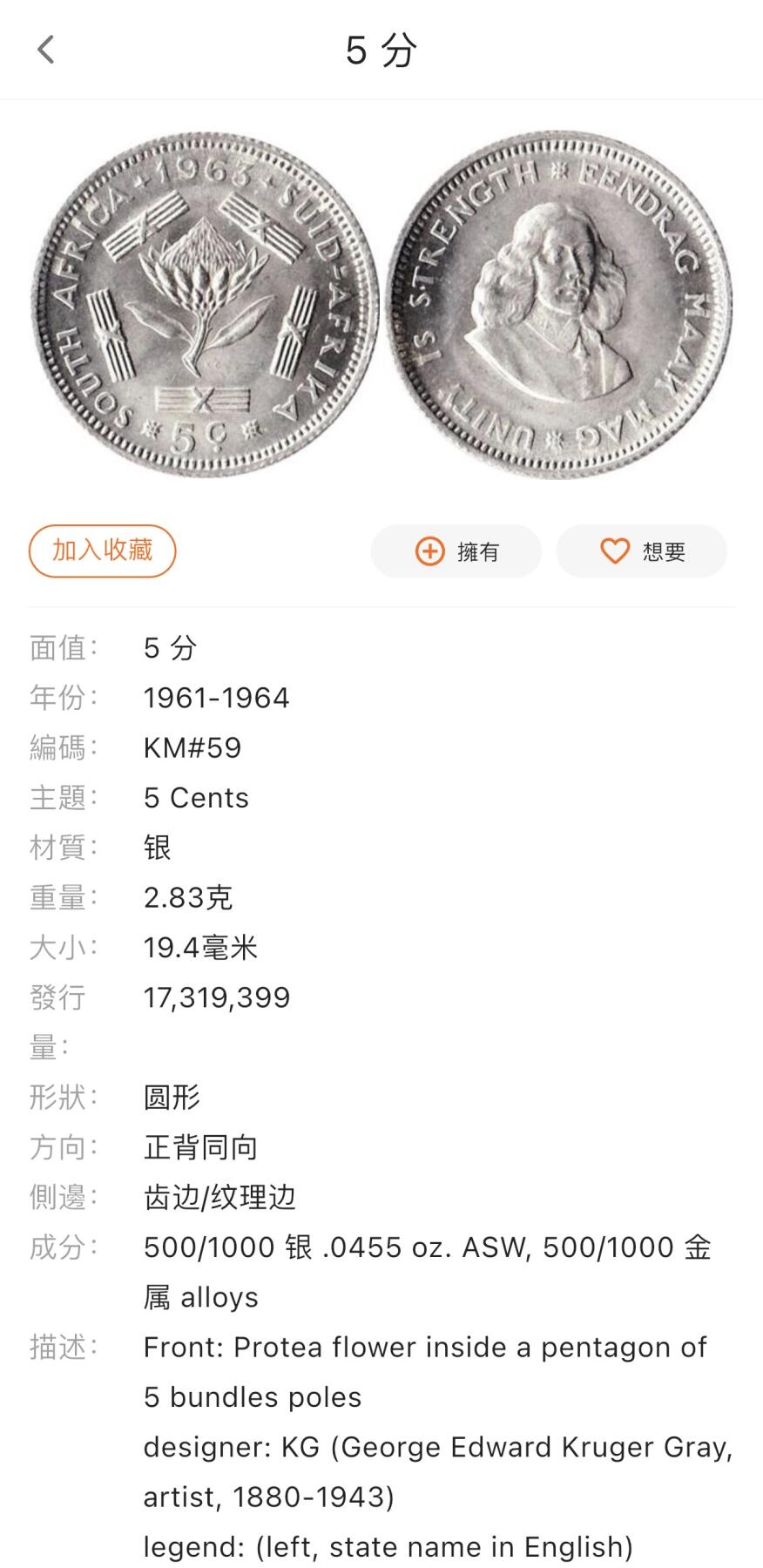Enable favorite via 加入收藏
Screen dimensions: 763x1568
[101, 551]
